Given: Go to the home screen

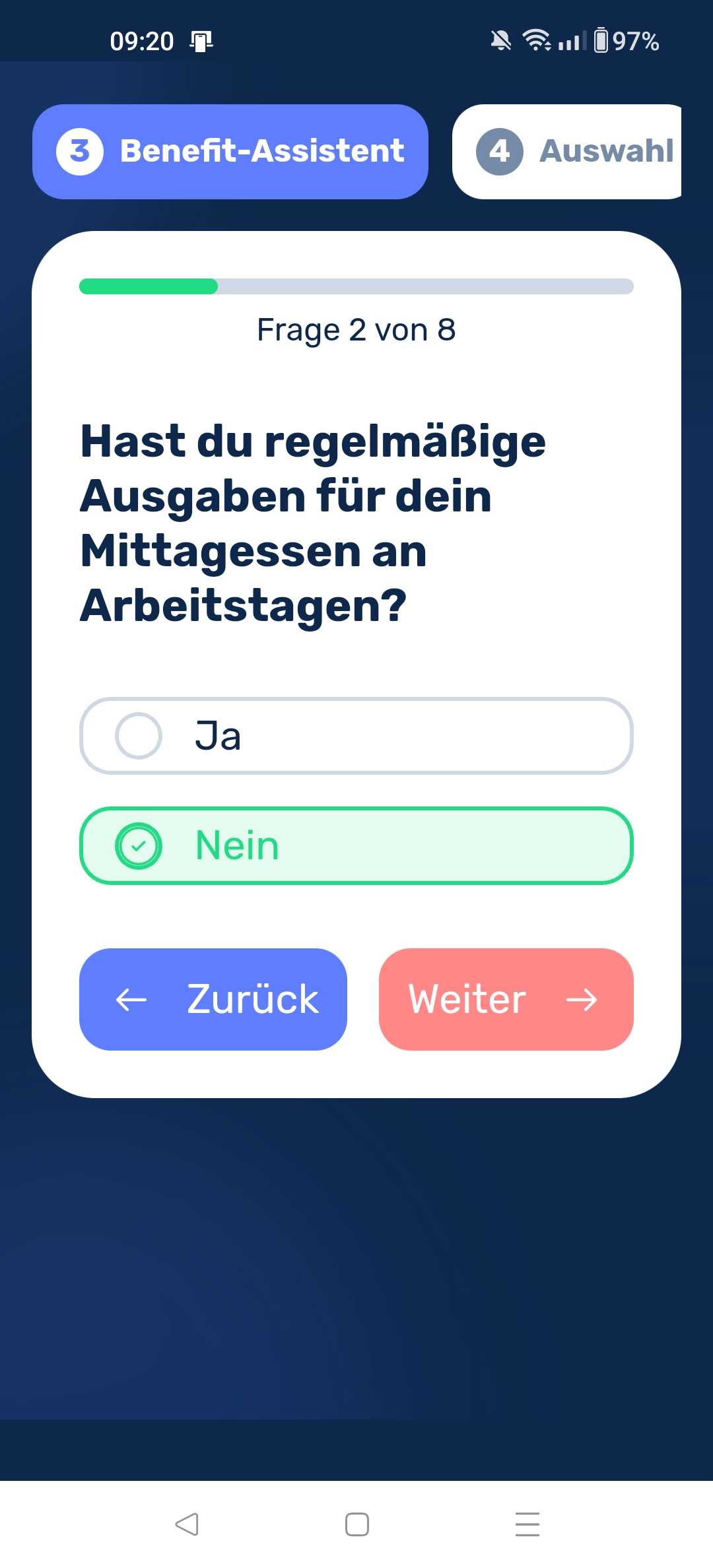Looking at the screenshot, I should click(356, 1524).
